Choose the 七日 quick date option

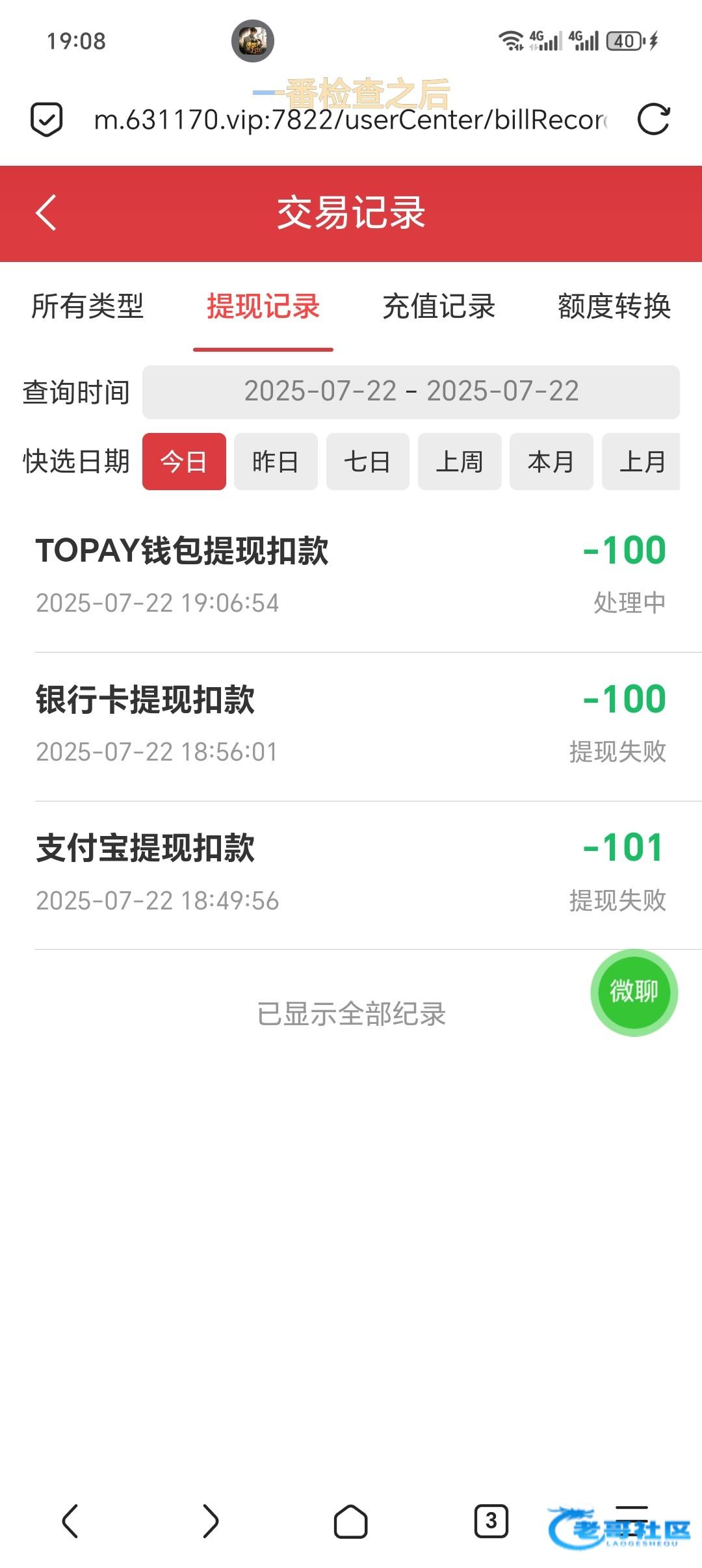tap(368, 462)
